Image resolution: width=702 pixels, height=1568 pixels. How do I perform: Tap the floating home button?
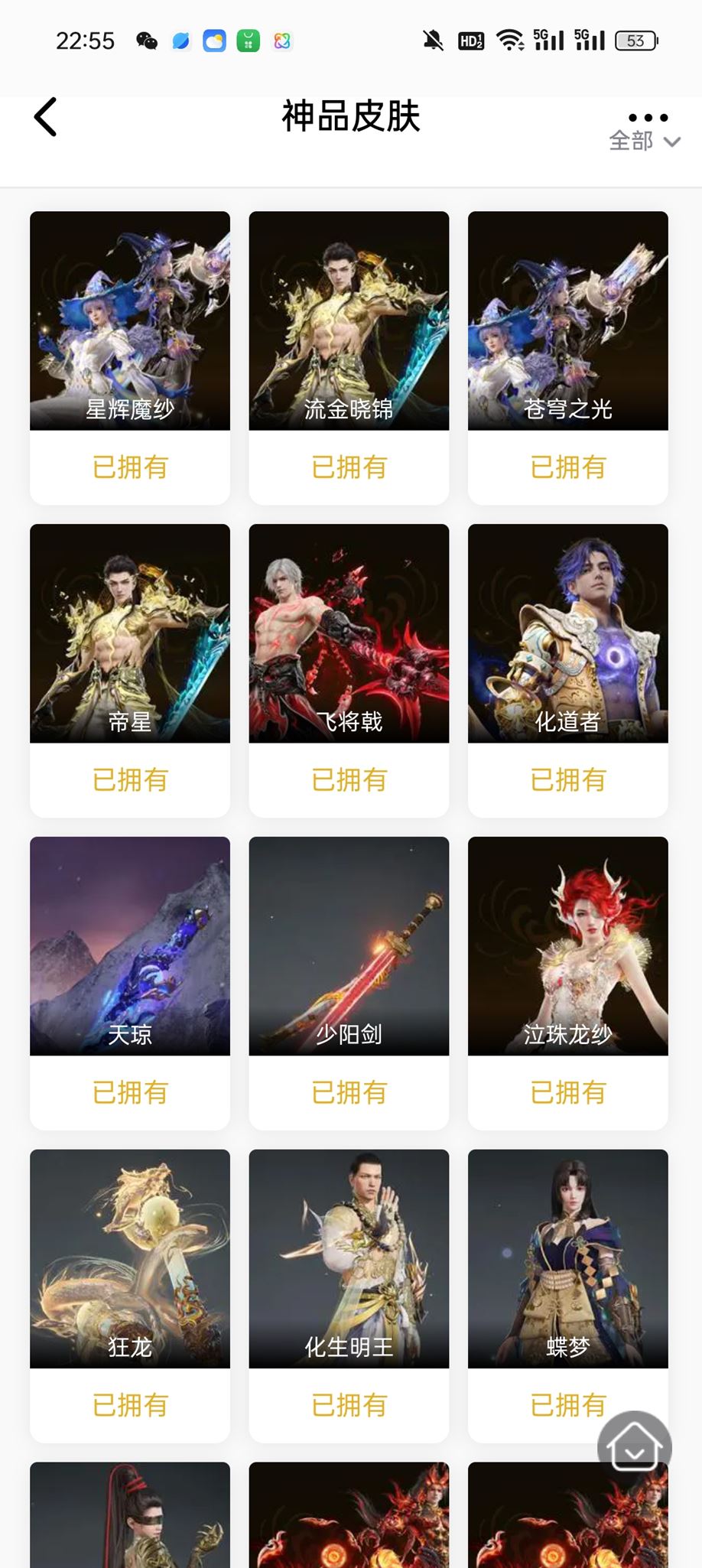pyautogui.click(x=635, y=1447)
